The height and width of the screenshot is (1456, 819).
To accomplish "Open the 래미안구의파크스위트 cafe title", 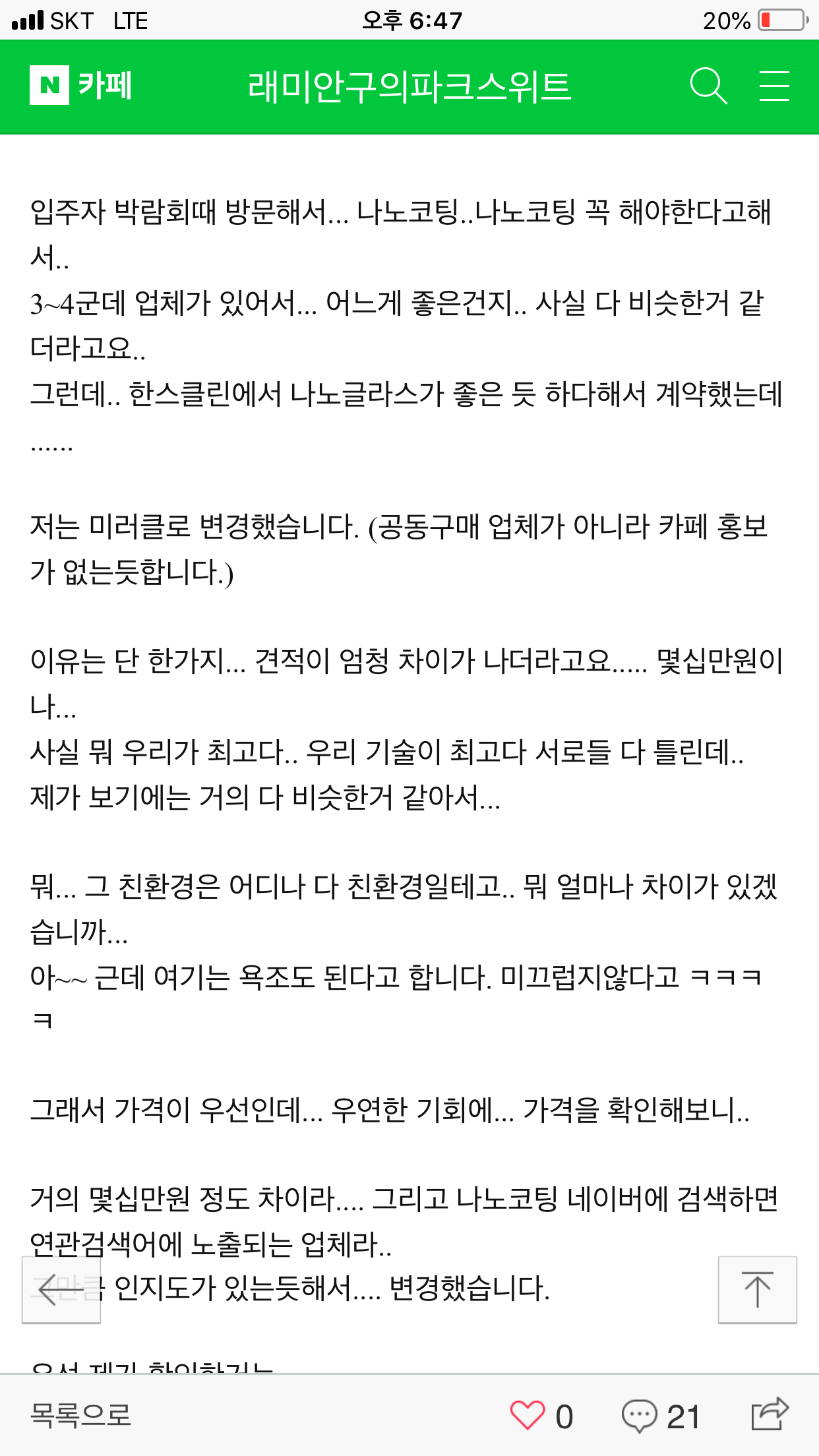I will click(409, 86).
